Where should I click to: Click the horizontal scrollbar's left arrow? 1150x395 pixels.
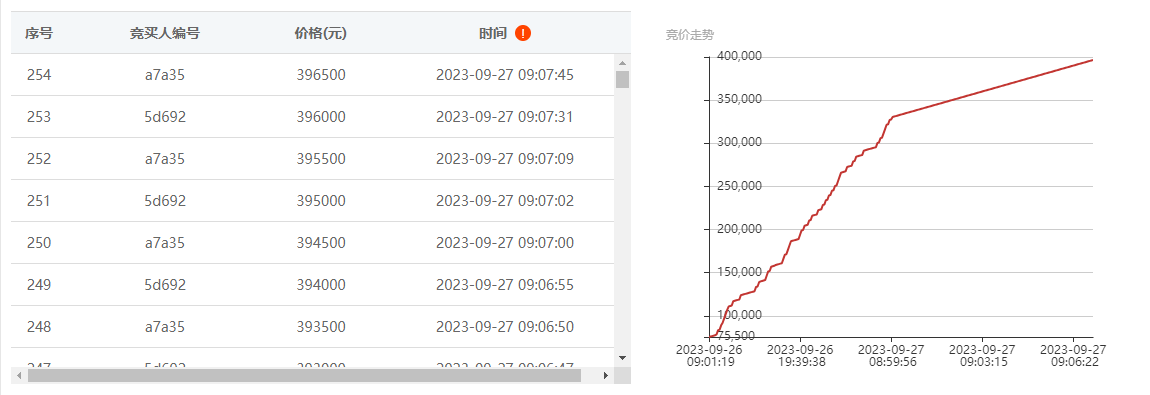19,375
